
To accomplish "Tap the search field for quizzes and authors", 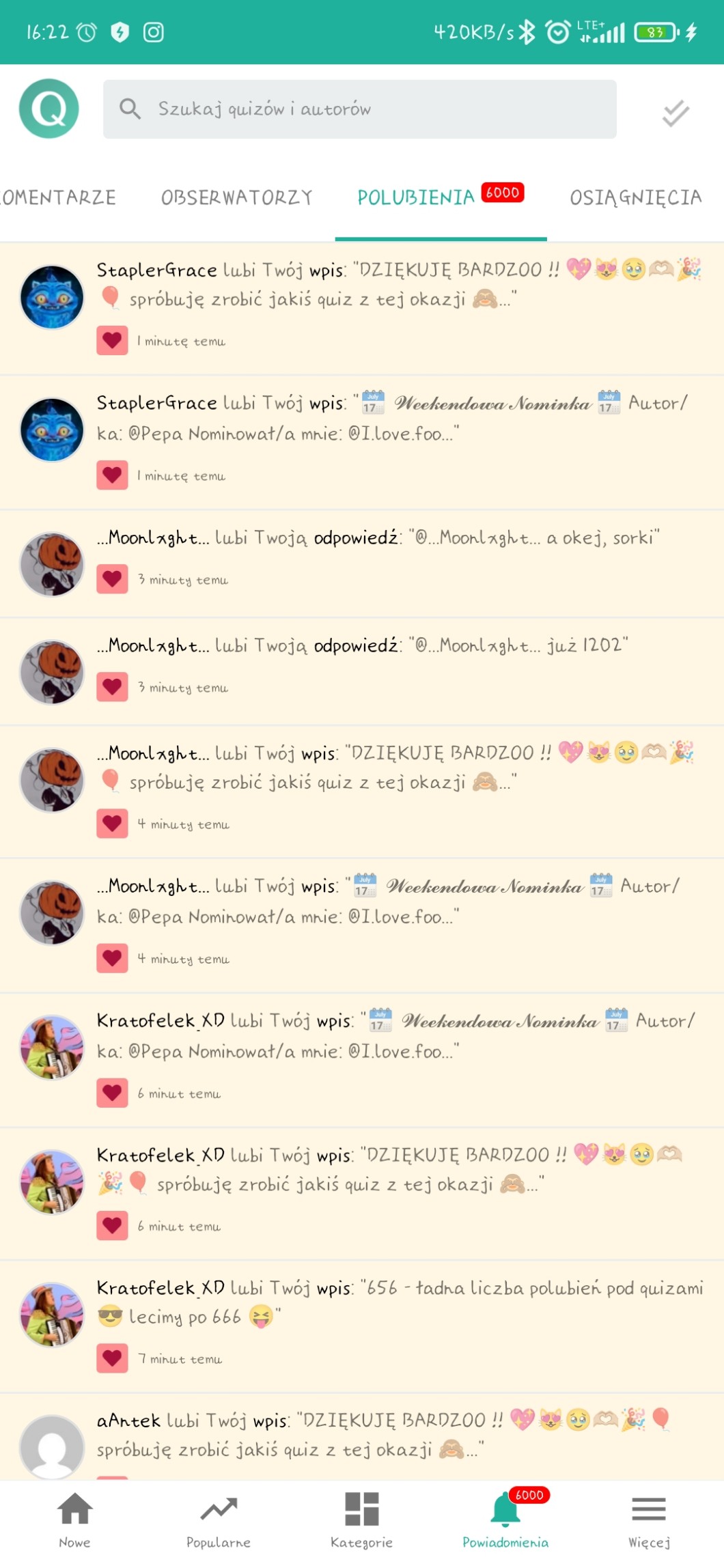I will (359, 109).
